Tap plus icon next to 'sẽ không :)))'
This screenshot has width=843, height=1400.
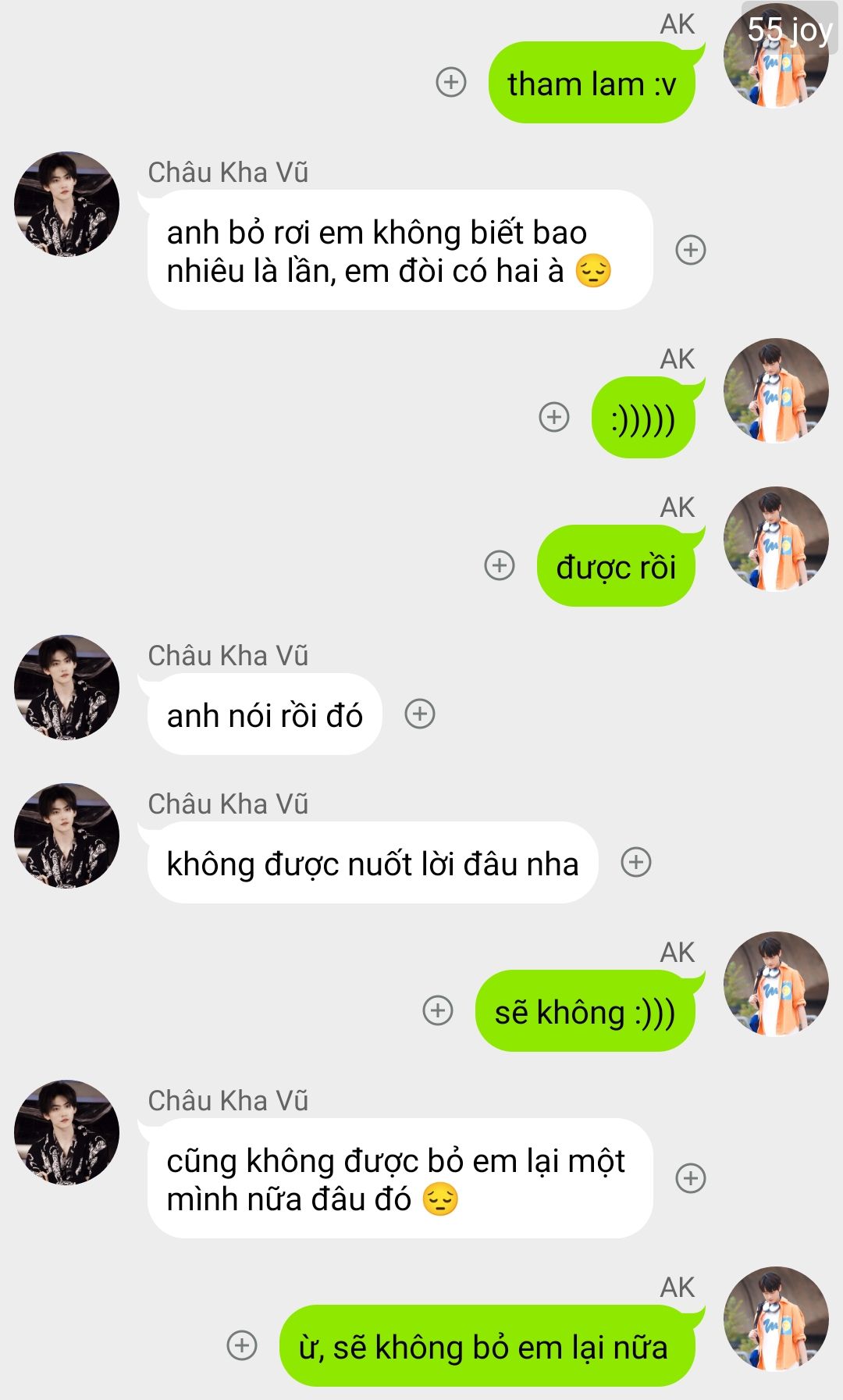tap(437, 1010)
